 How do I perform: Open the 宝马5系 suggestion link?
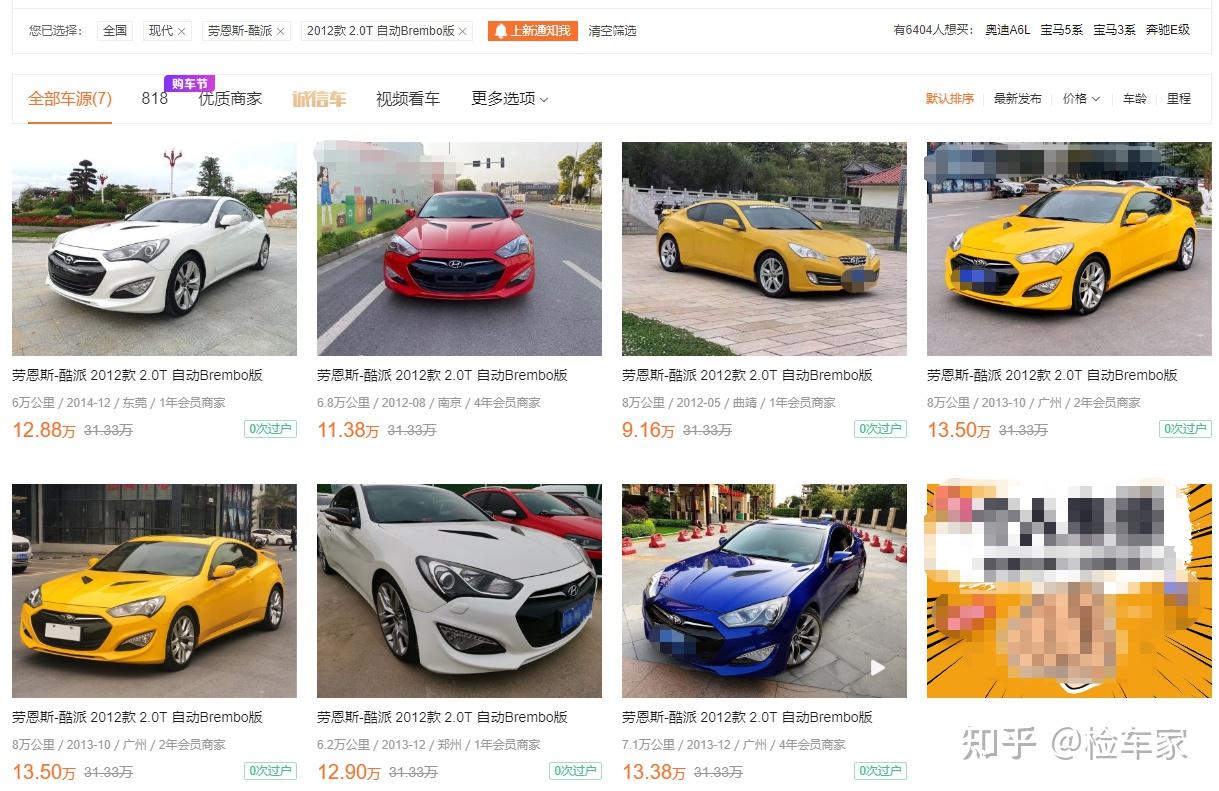click(1061, 30)
